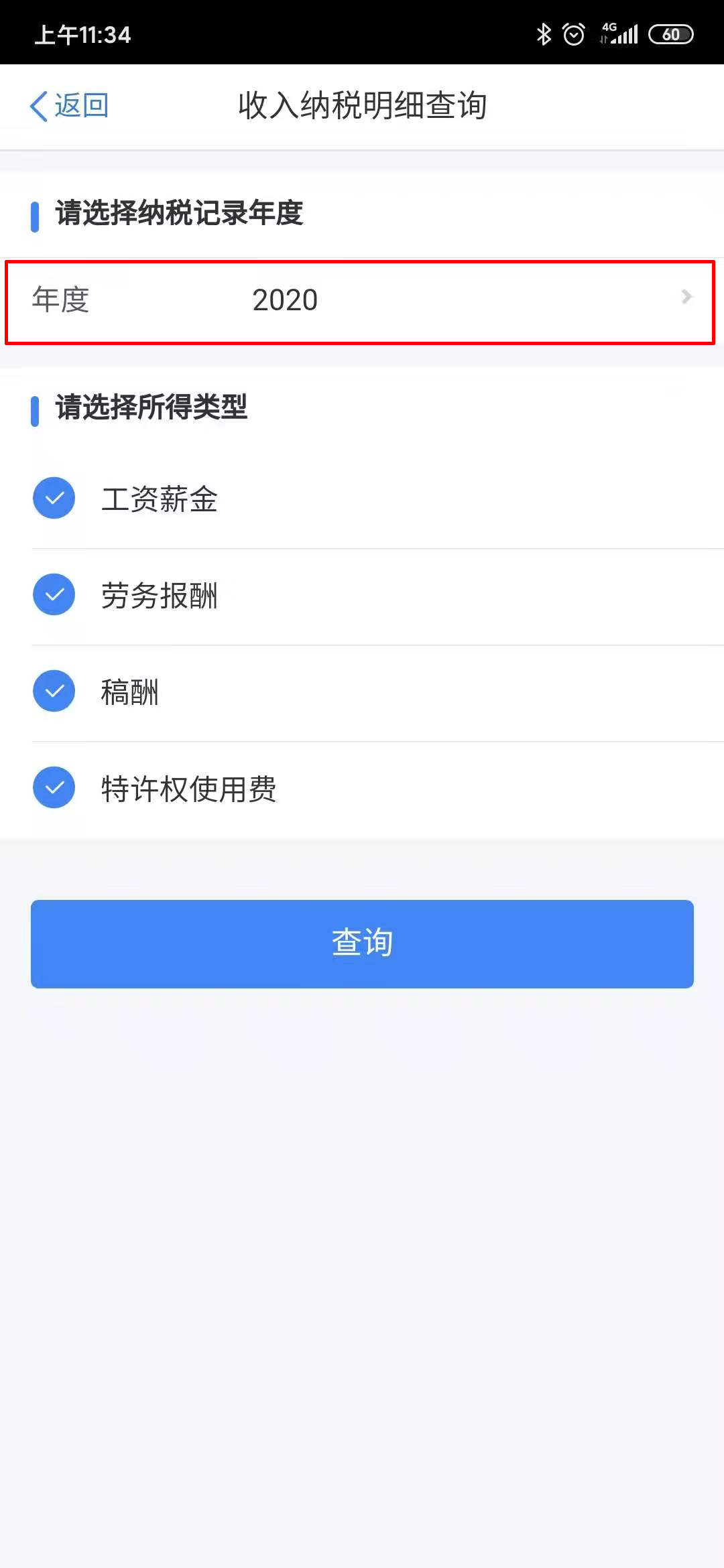Uncheck the 劳务报酬 income type

click(x=54, y=594)
